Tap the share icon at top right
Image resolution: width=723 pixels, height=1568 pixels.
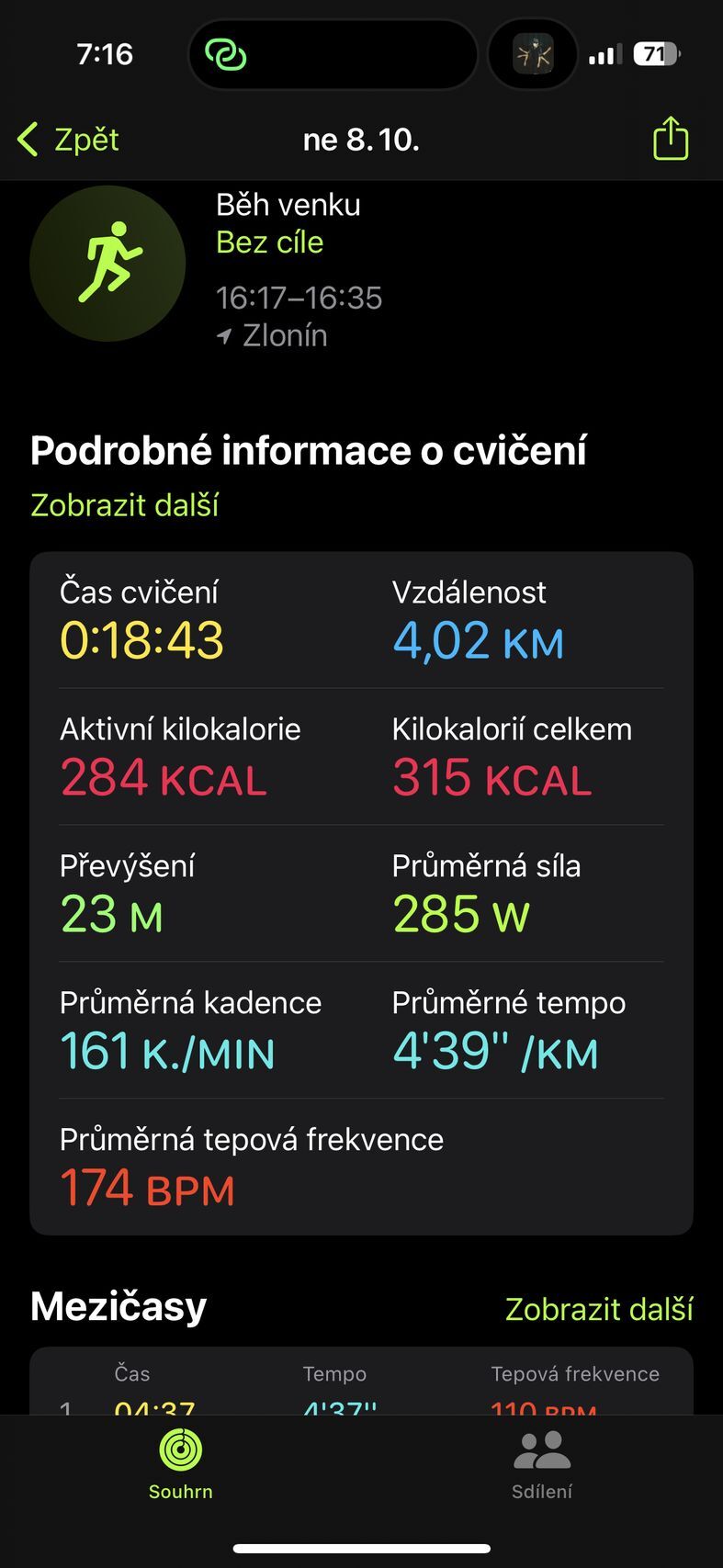(x=671, y=139)
